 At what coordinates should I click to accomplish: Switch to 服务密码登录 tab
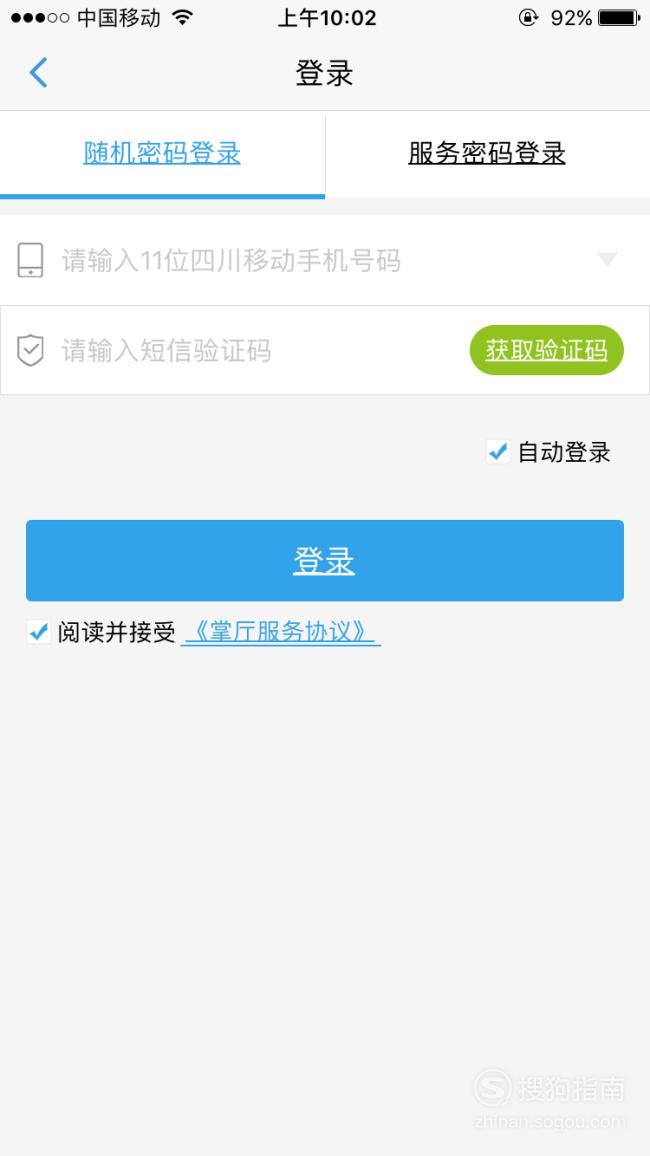click(x=487, y=153)
